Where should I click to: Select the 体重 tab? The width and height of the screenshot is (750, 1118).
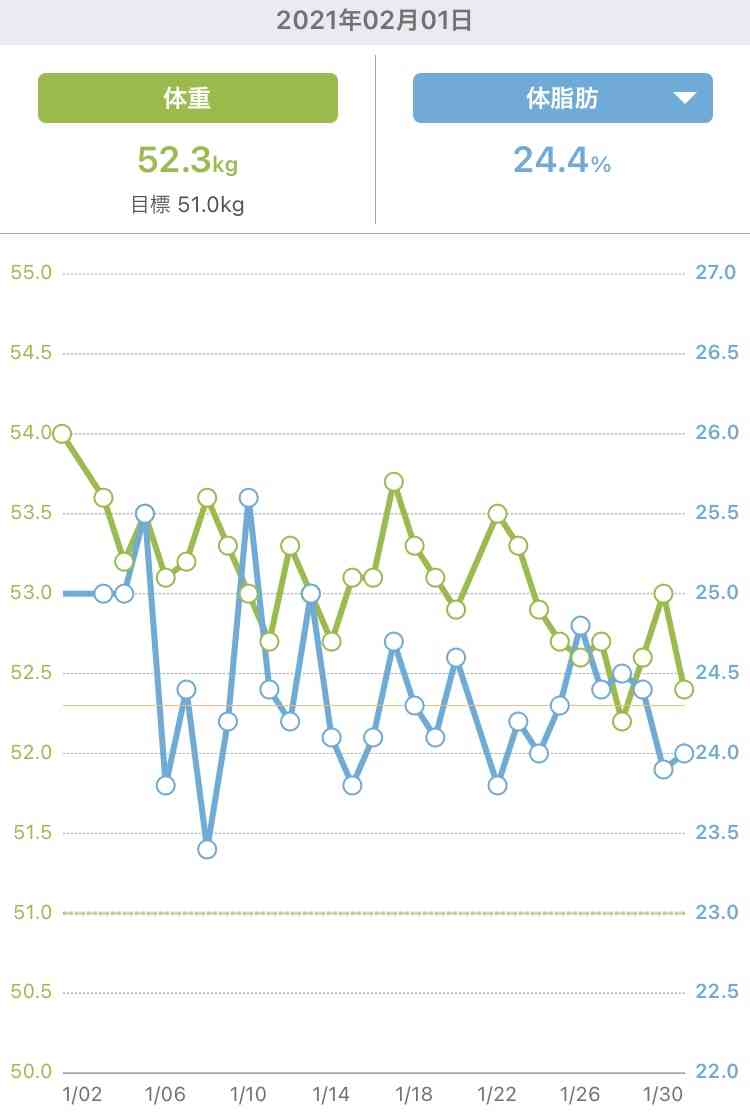point(186,98)
